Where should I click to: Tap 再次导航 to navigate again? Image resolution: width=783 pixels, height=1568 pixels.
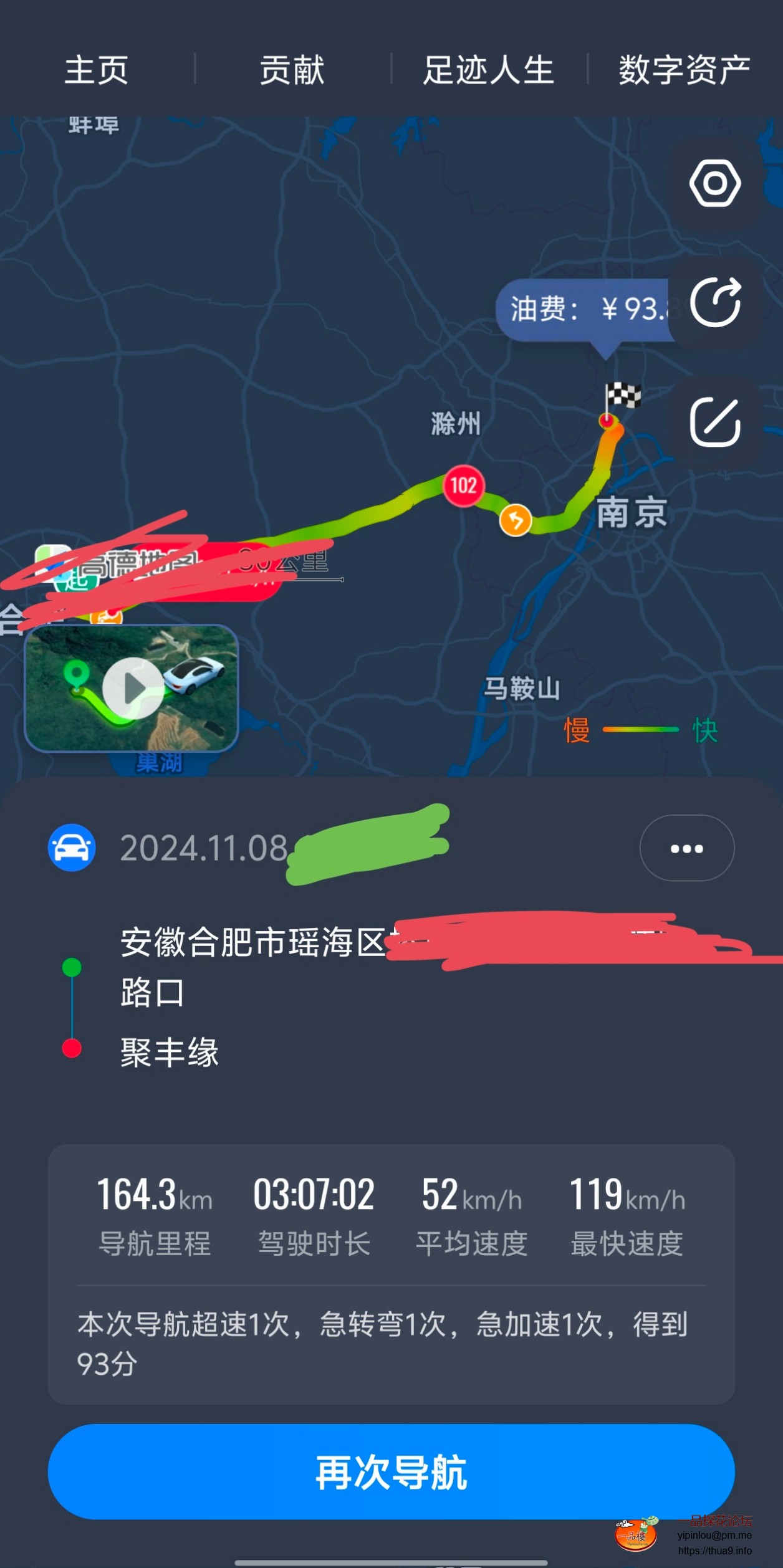pyautogui.click(x=391, y=1471)
